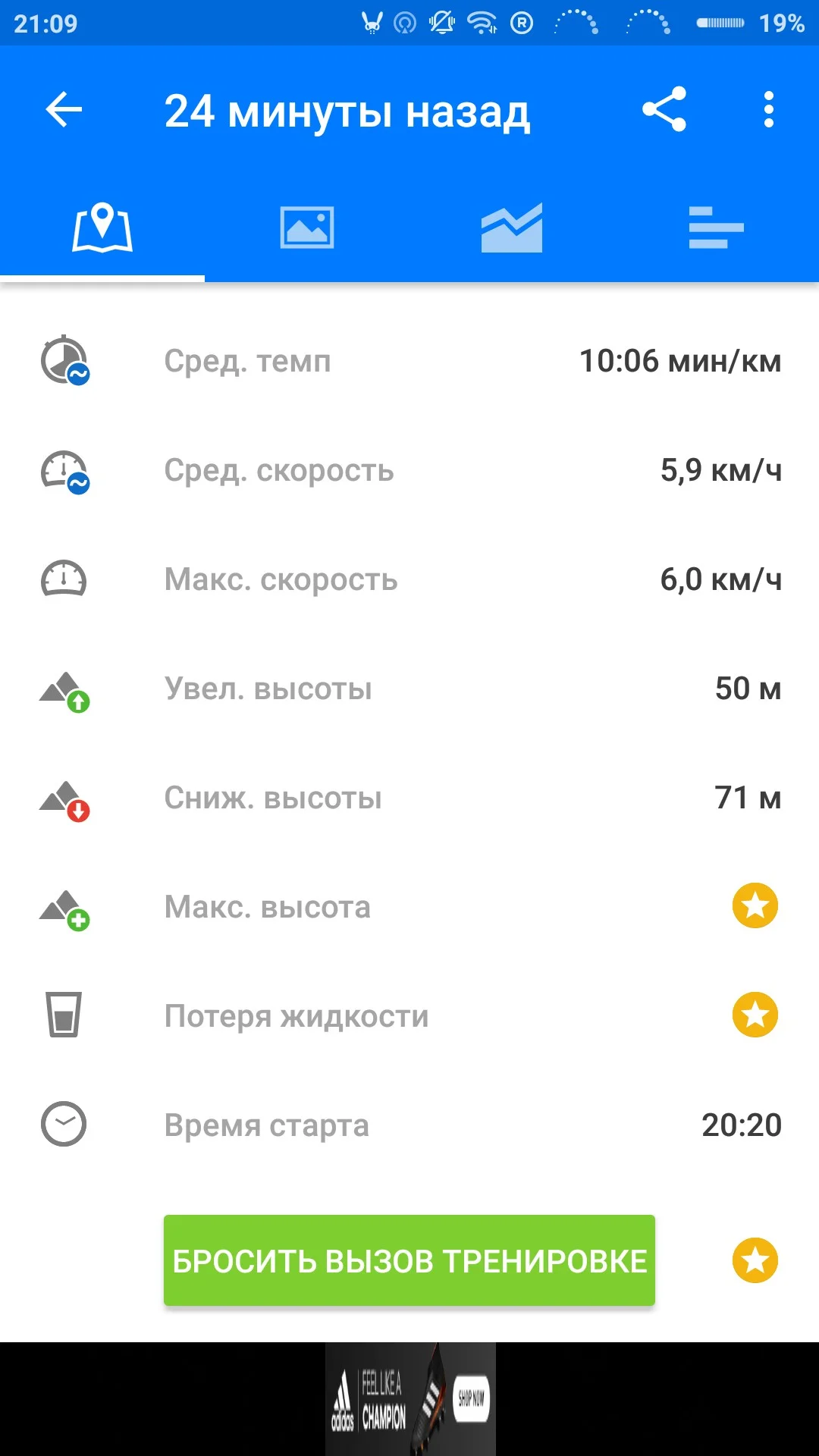819x1456 pixels.
Task: Unlock premium star for Макс. высота
Action: (x=755, y=905)
